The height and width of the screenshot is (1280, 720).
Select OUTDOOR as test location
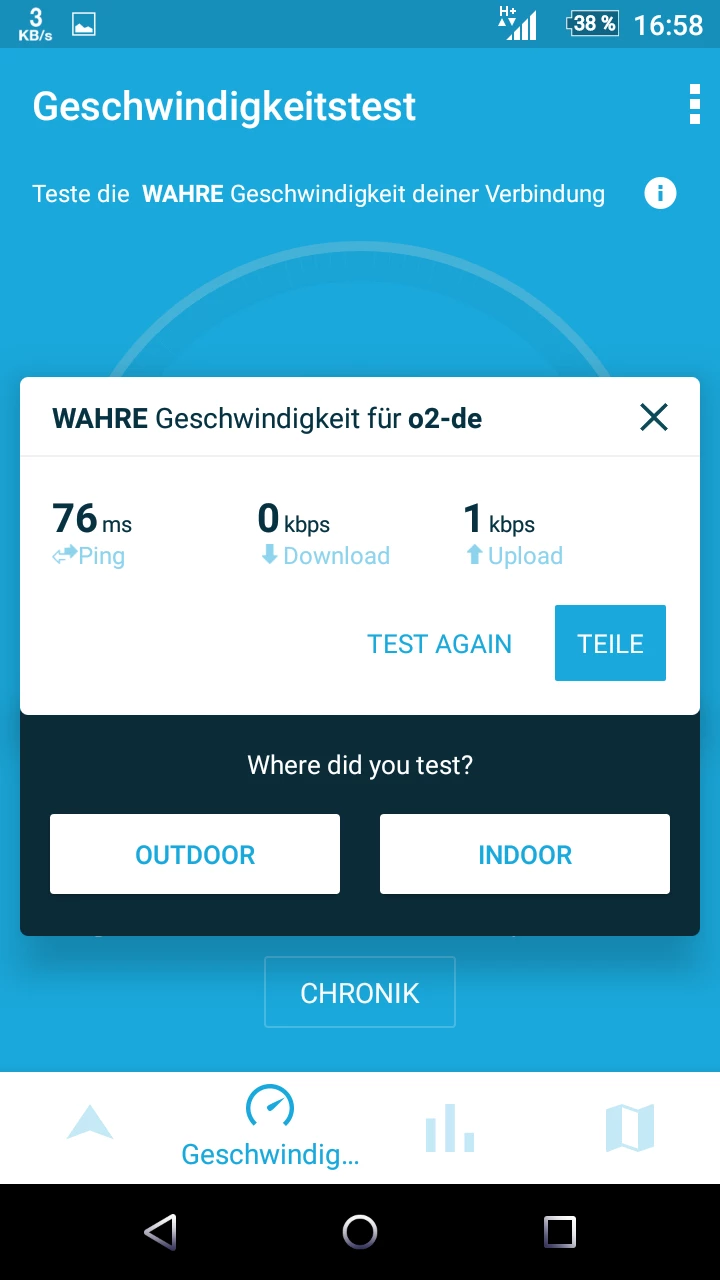tap(195, 854)
